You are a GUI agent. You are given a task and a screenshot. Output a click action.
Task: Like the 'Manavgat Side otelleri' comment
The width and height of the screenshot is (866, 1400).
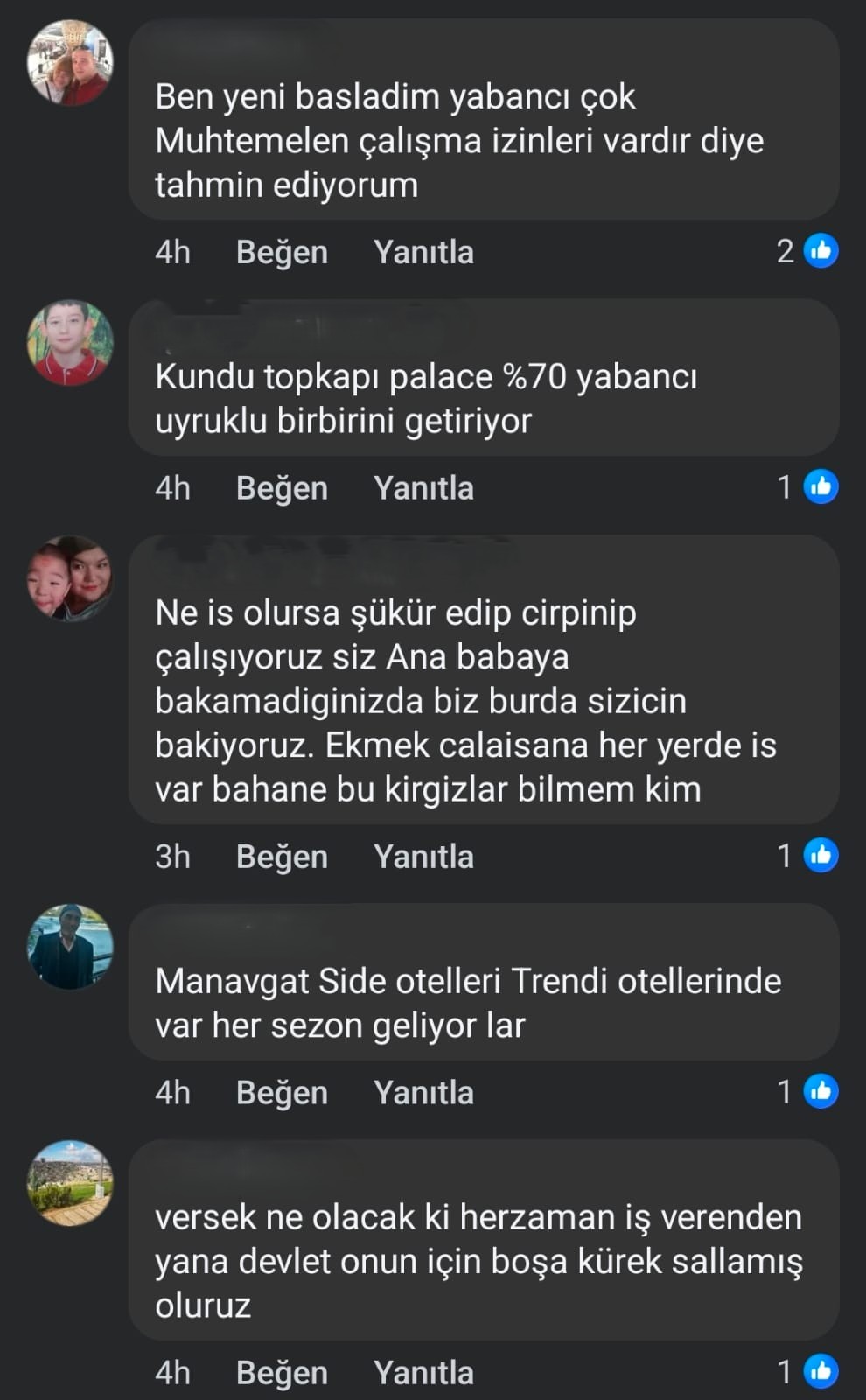pyautogui.click(x=282, y=1092)
